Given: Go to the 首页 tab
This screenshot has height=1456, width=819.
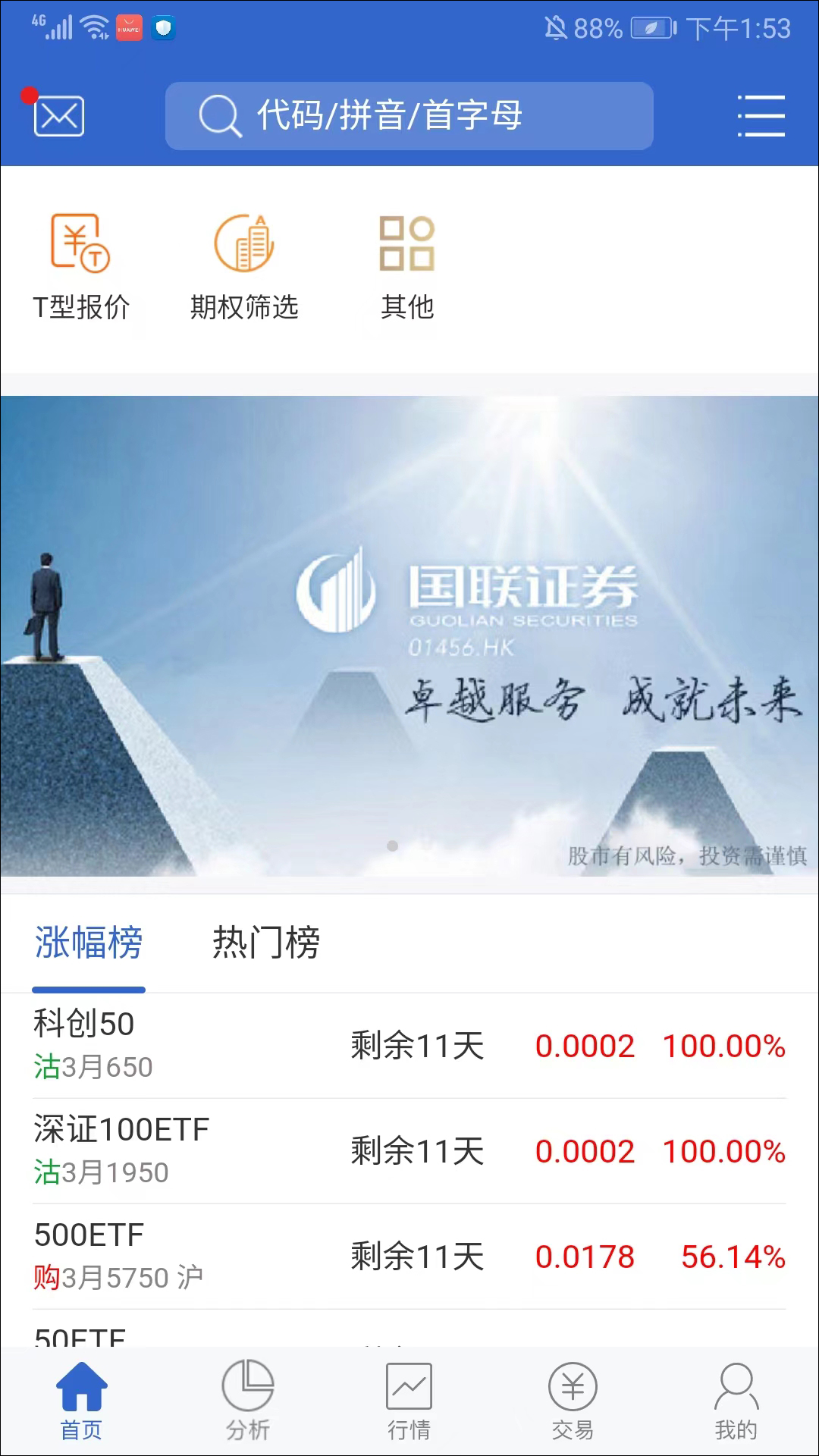Looking at the screenshot, I should 81,1401.
